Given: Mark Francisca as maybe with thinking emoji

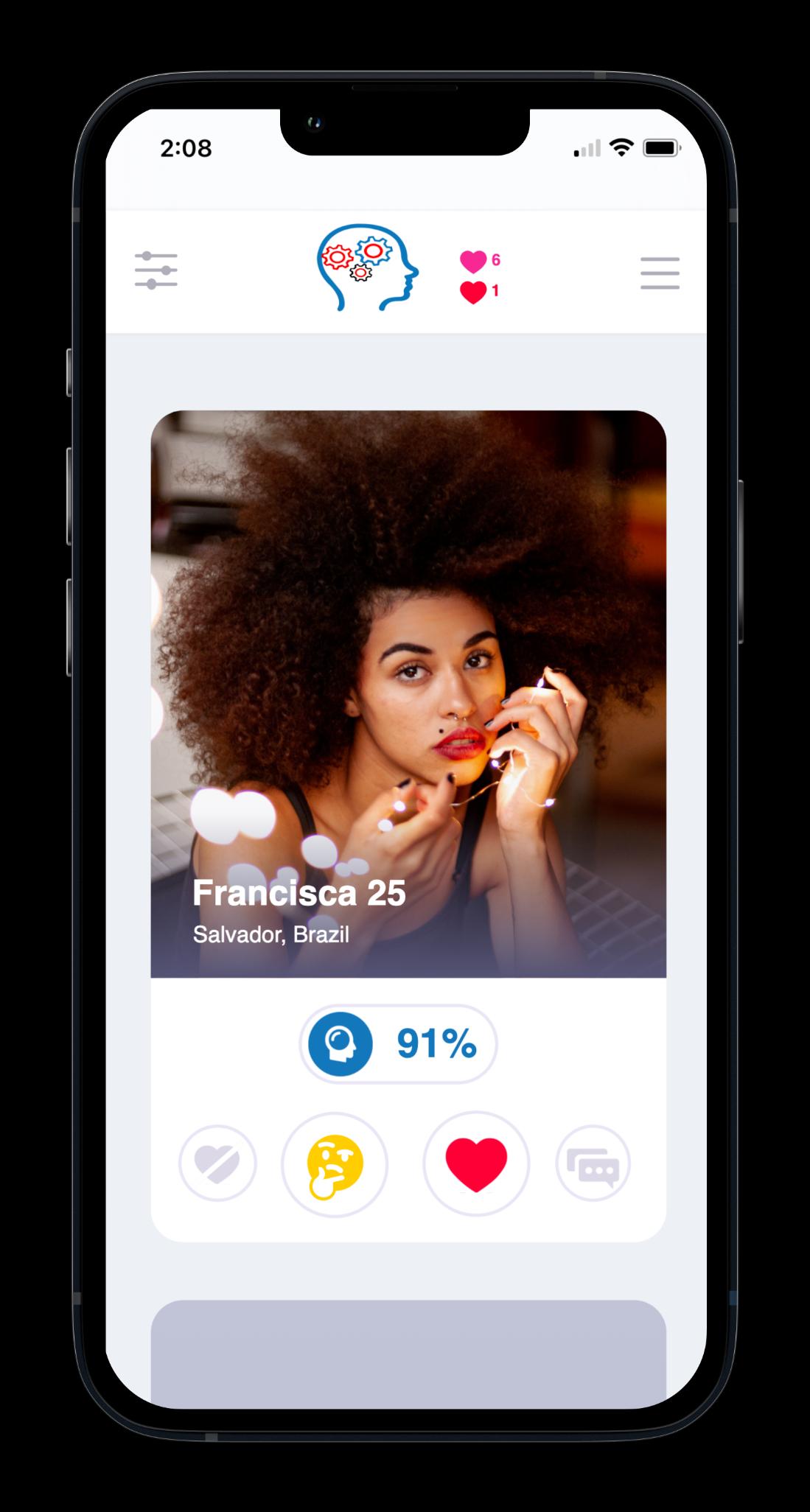Looking at the screenshot, I should 335,1164.
